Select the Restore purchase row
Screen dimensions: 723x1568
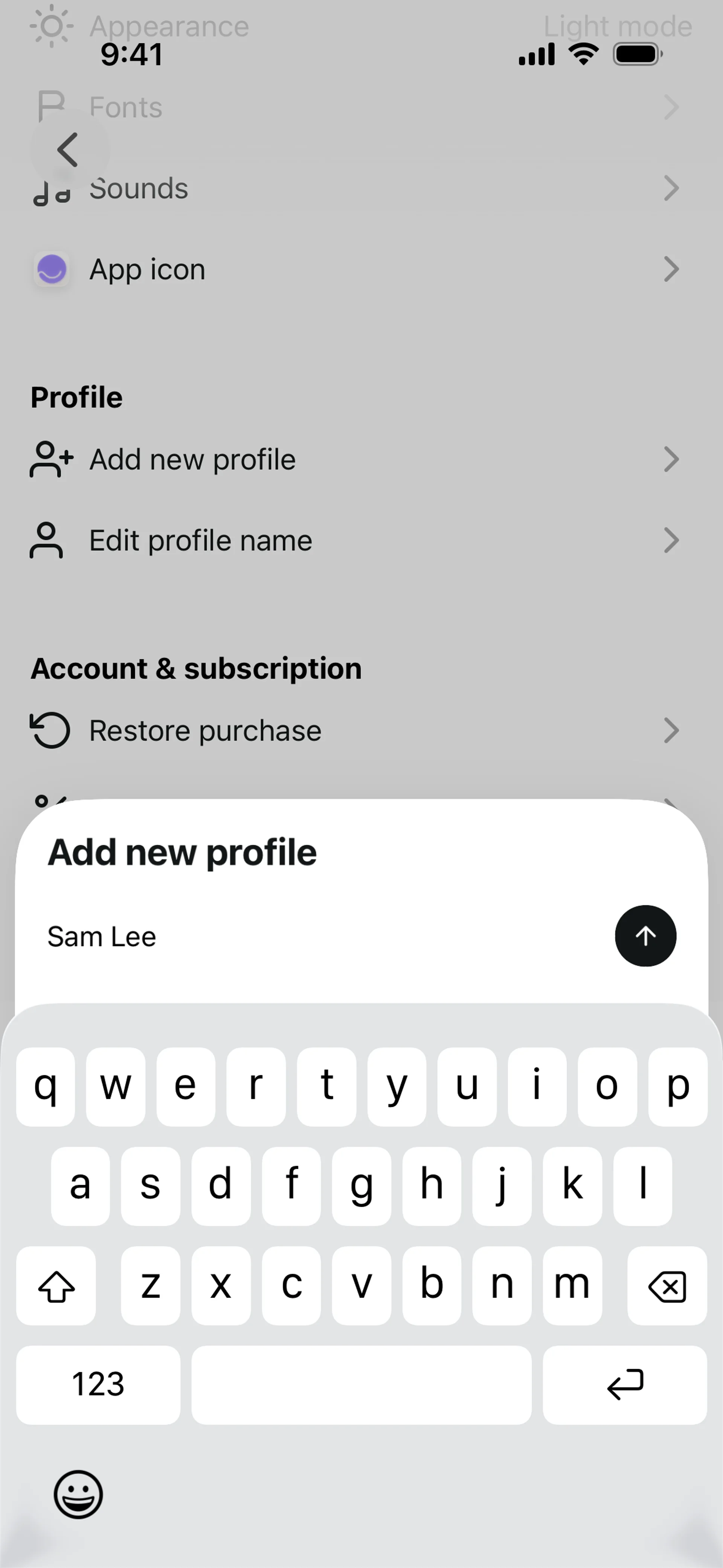(359, 731)
